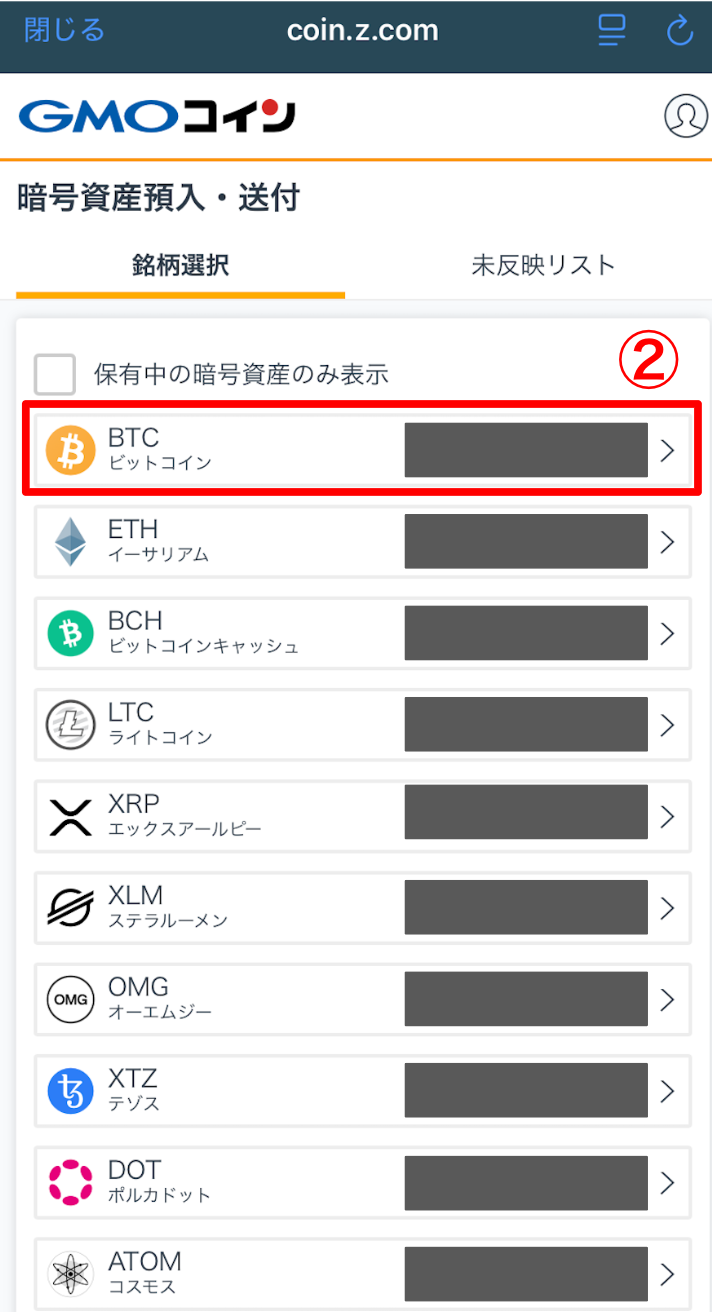Reload the coin.z.com page
The width and height of the screenshot is (712, 1312).
(680, 31)
